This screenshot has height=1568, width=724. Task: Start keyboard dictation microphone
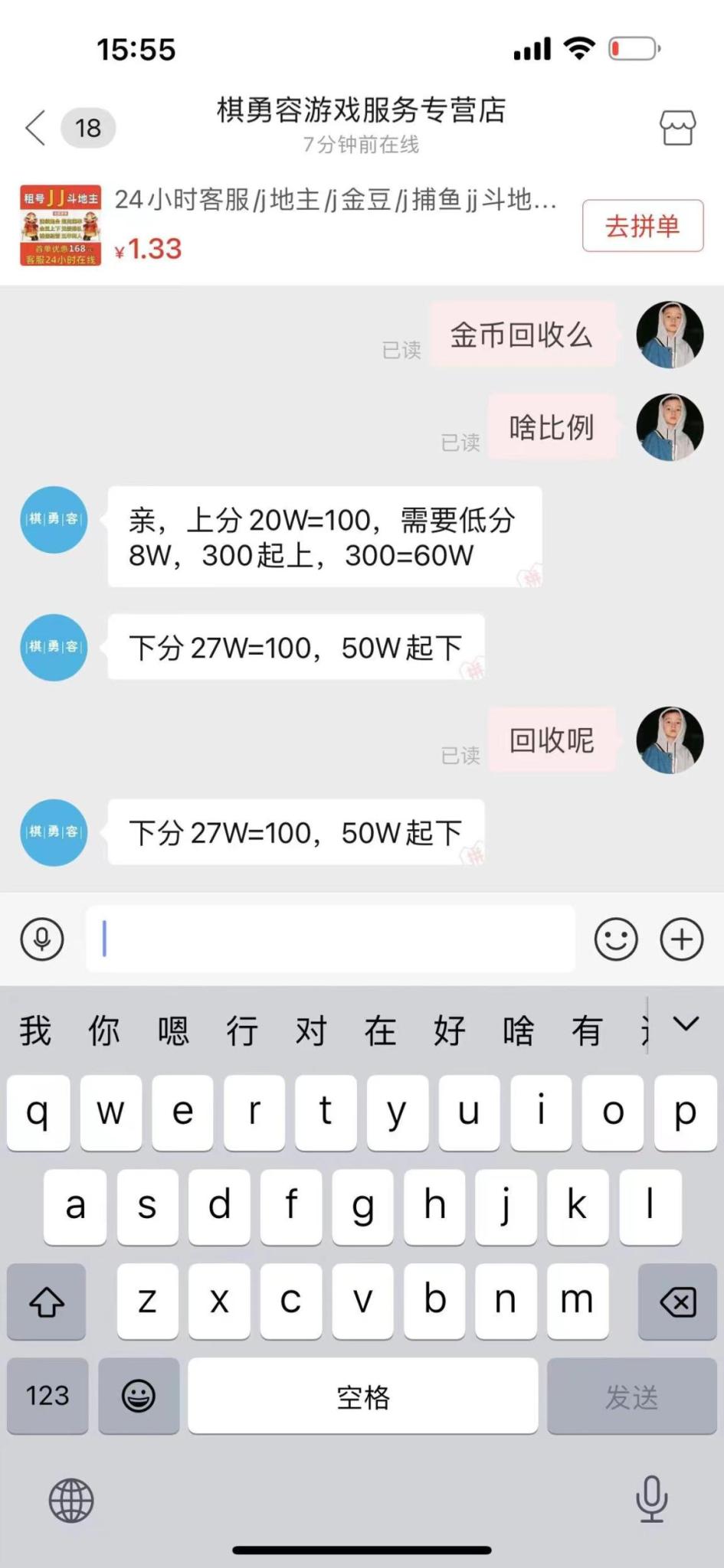click(651, 1499)
